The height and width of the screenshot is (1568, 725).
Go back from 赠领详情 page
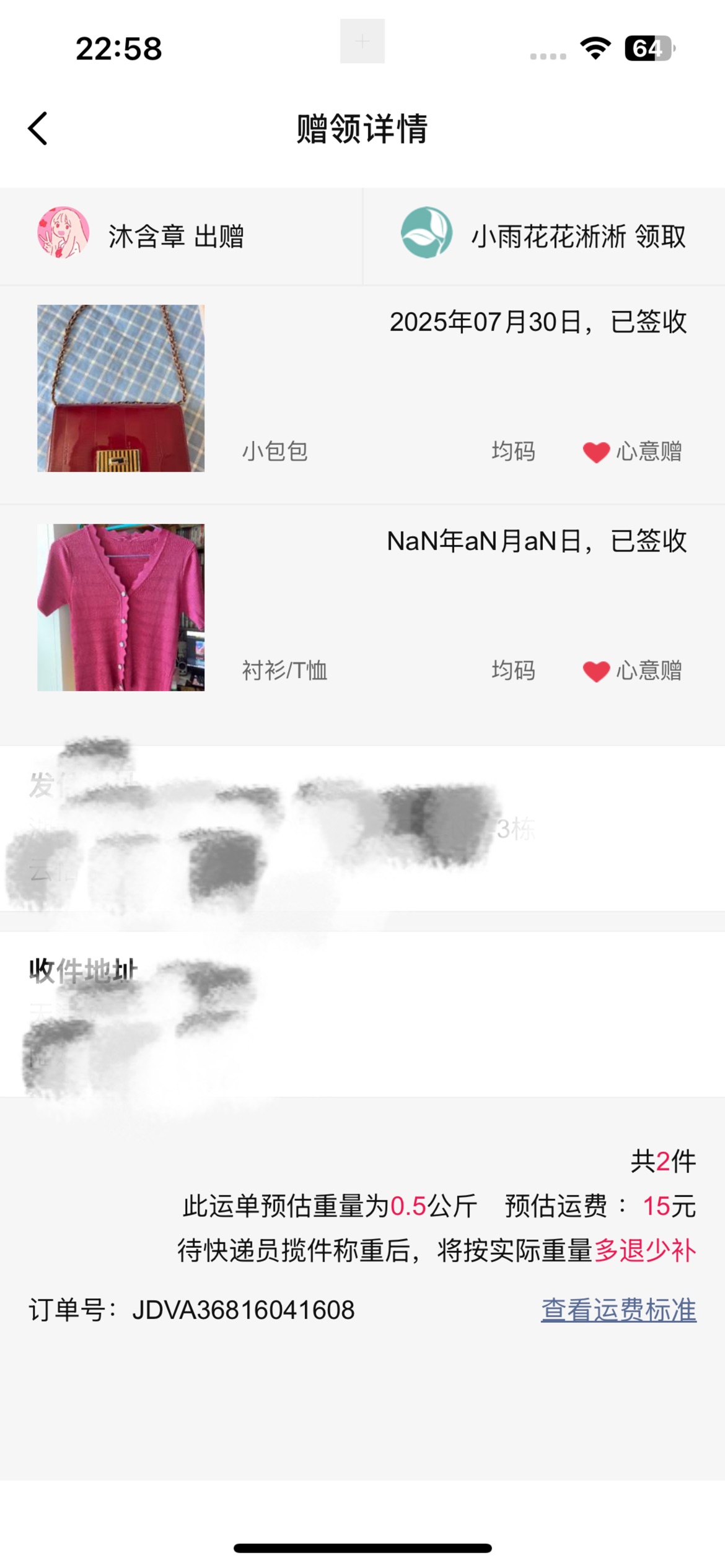[38, 129]
